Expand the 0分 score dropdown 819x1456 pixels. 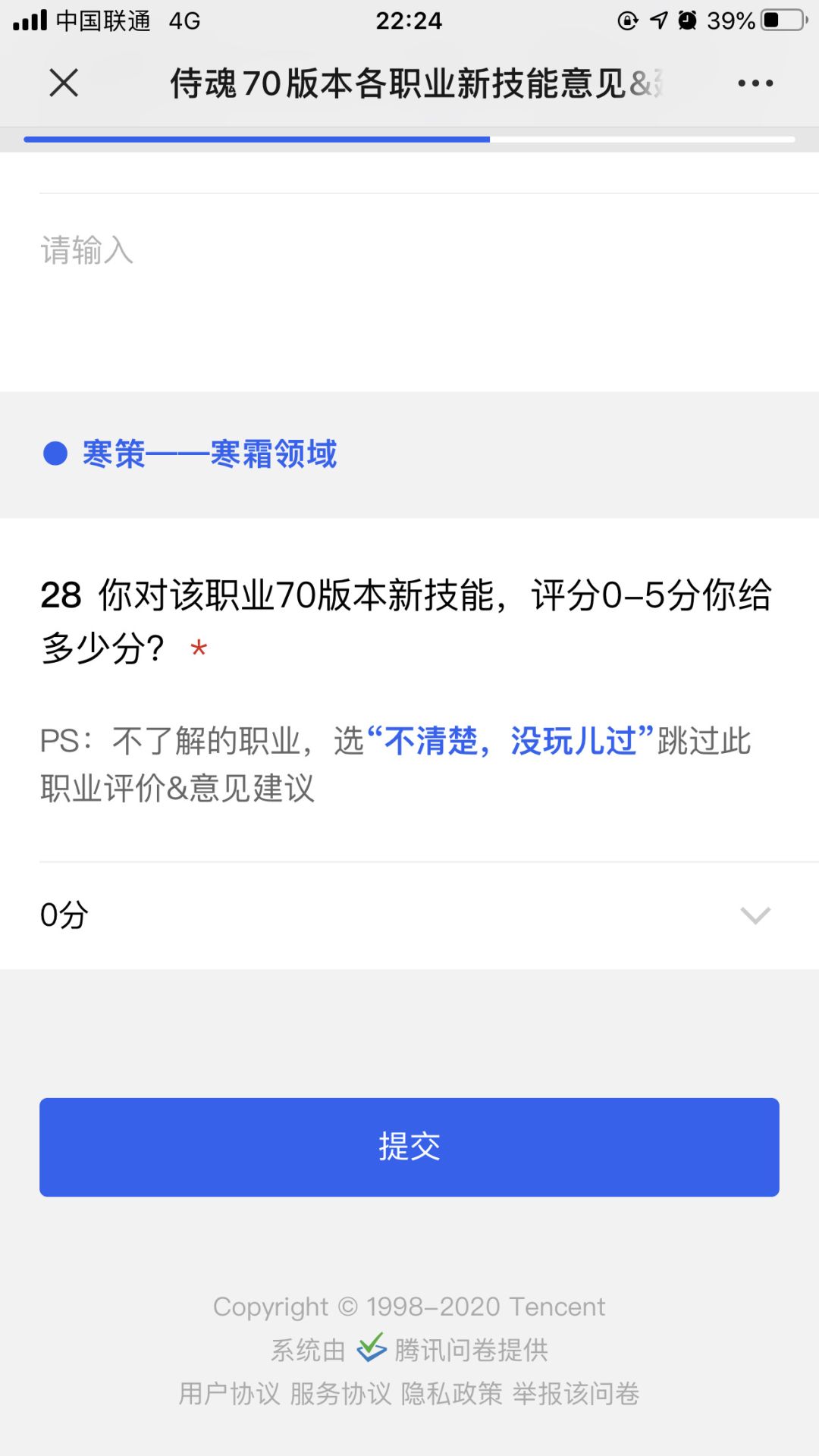(x=409, y=915)
